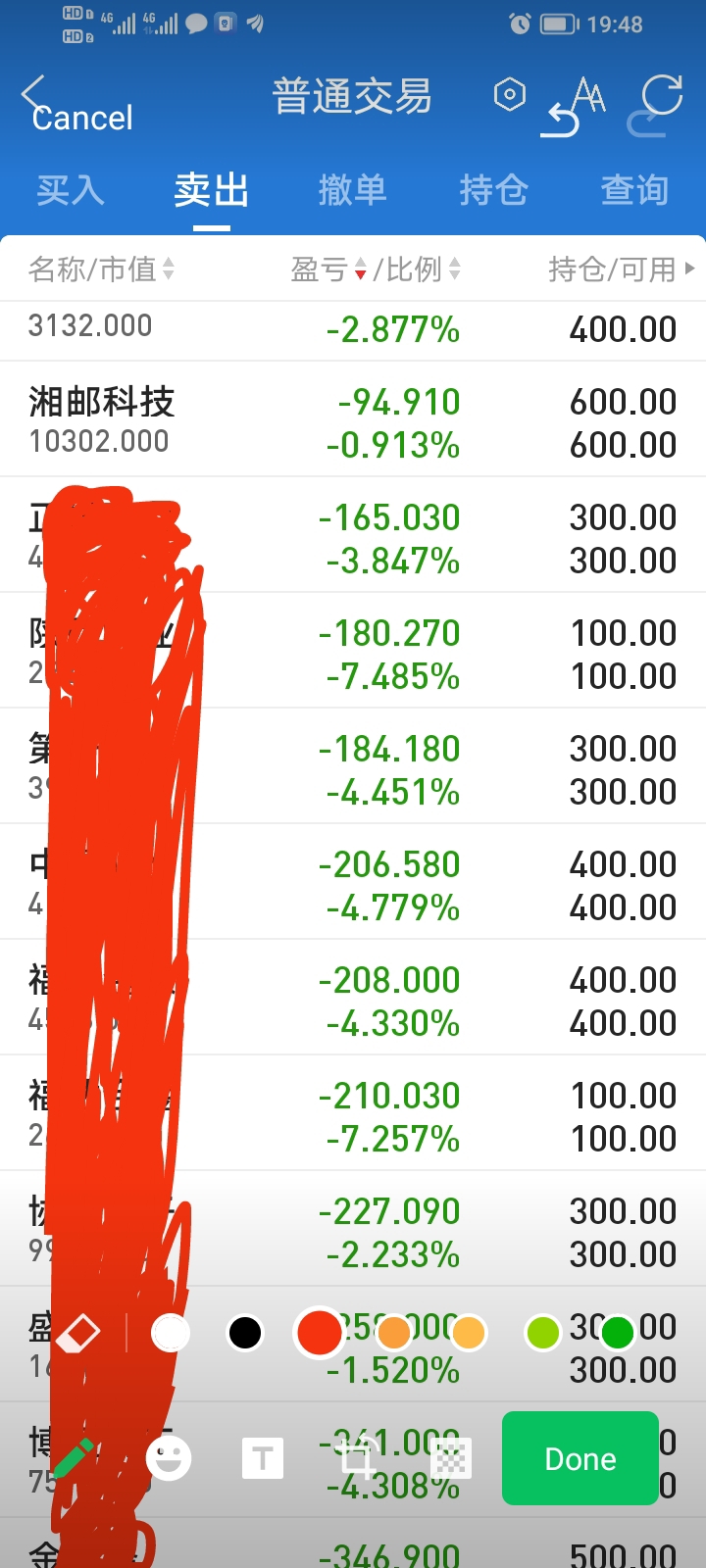The image size is (706, 1568).
Task: Pick the lime green brush color
Action: 542,1333
